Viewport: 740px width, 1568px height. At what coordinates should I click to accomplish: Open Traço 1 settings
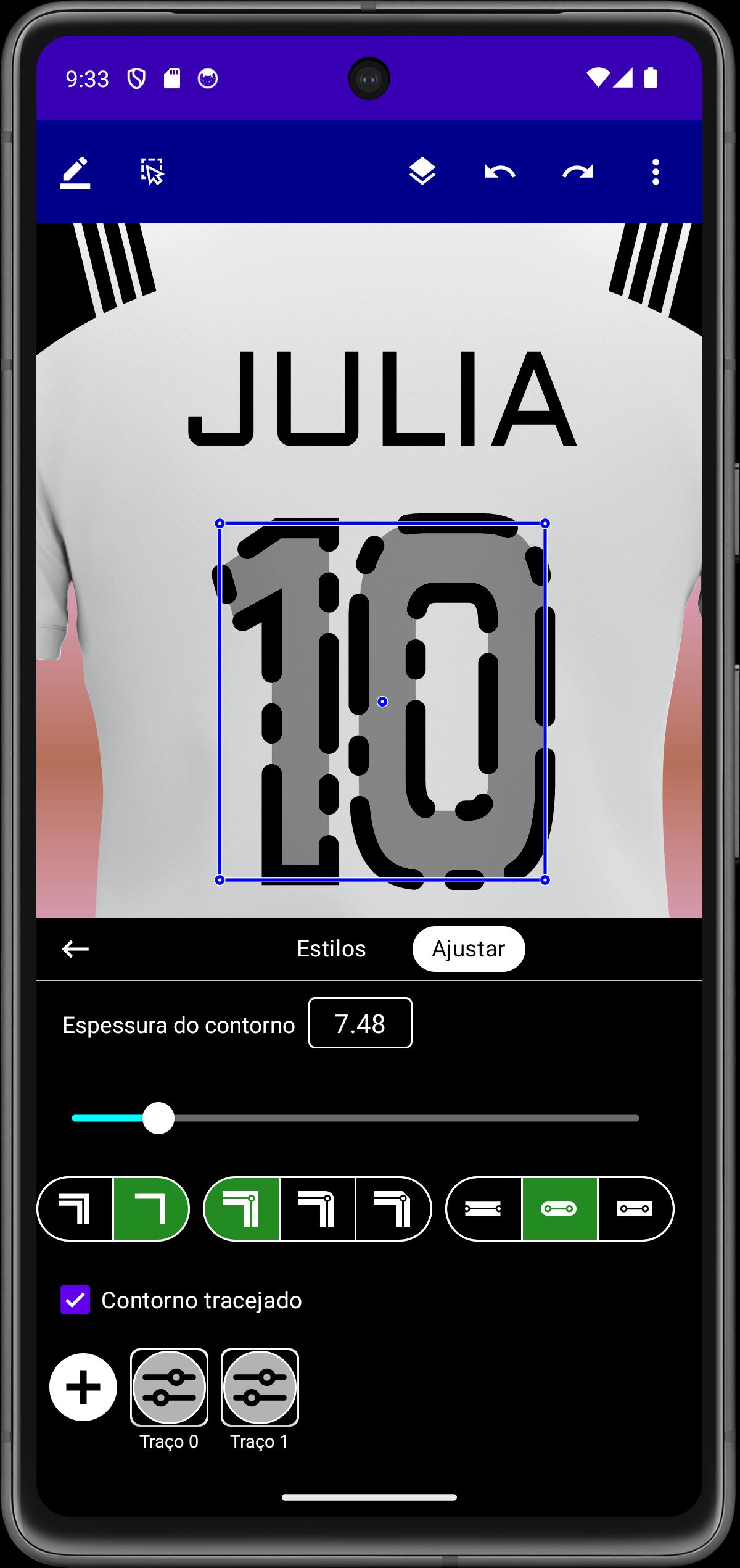point(260,1387)
